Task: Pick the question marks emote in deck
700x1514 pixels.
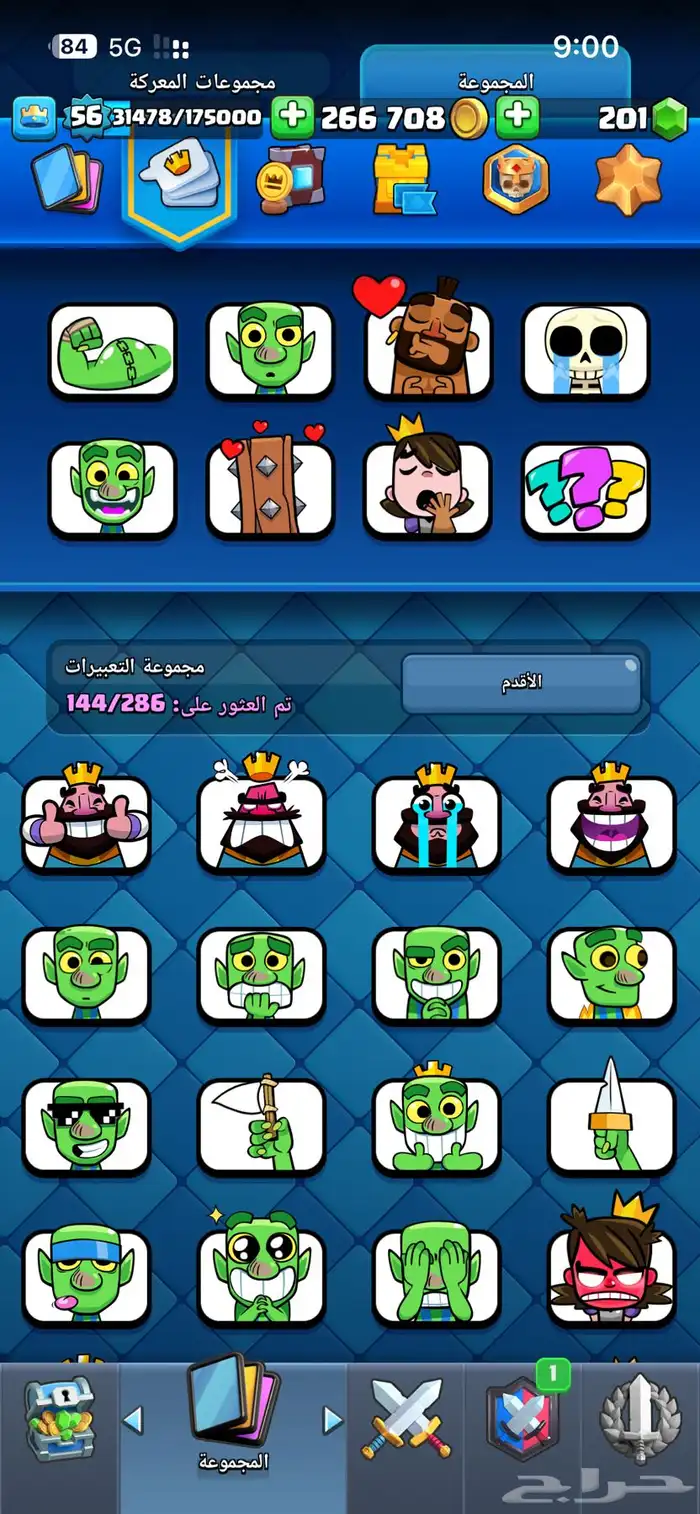Action: click(586, 490)
